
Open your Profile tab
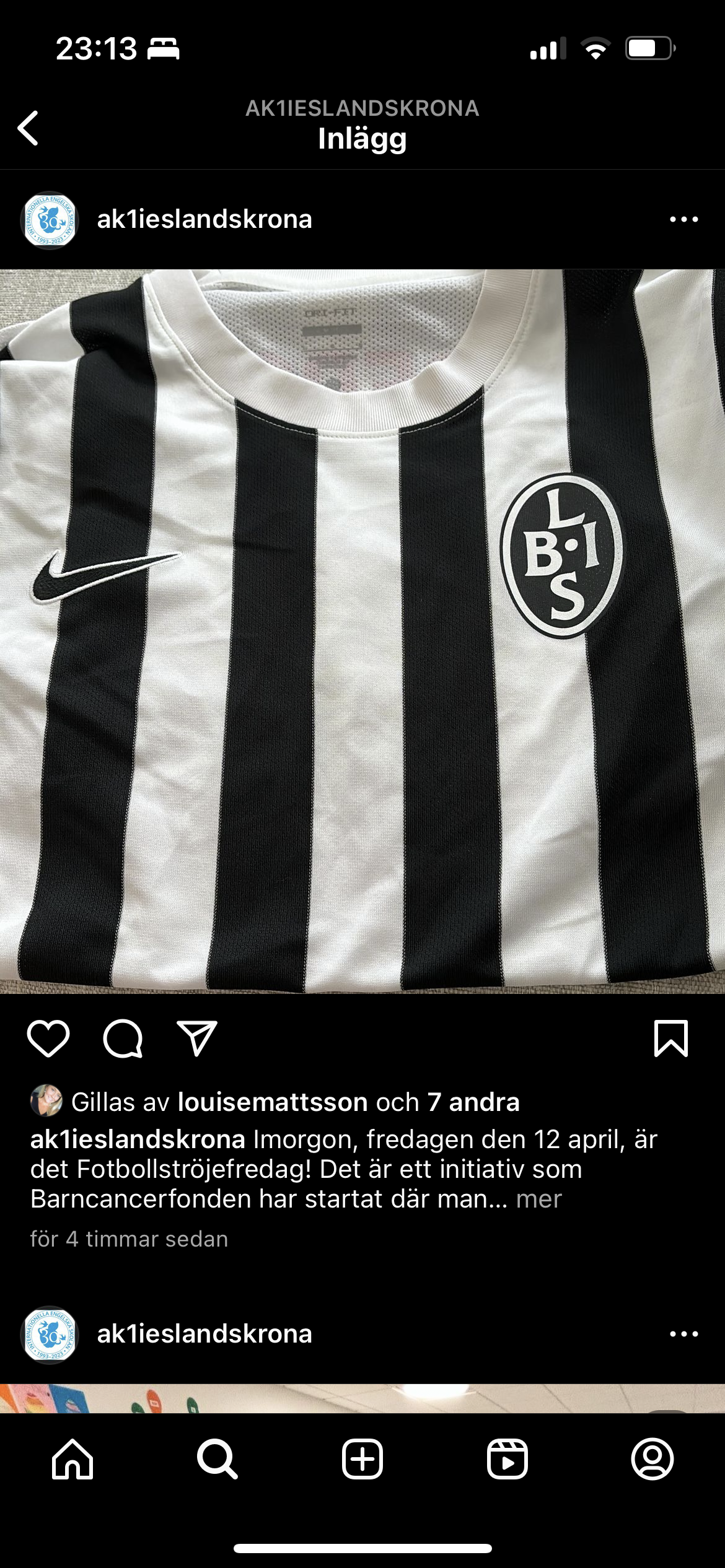pos(652,1459)
